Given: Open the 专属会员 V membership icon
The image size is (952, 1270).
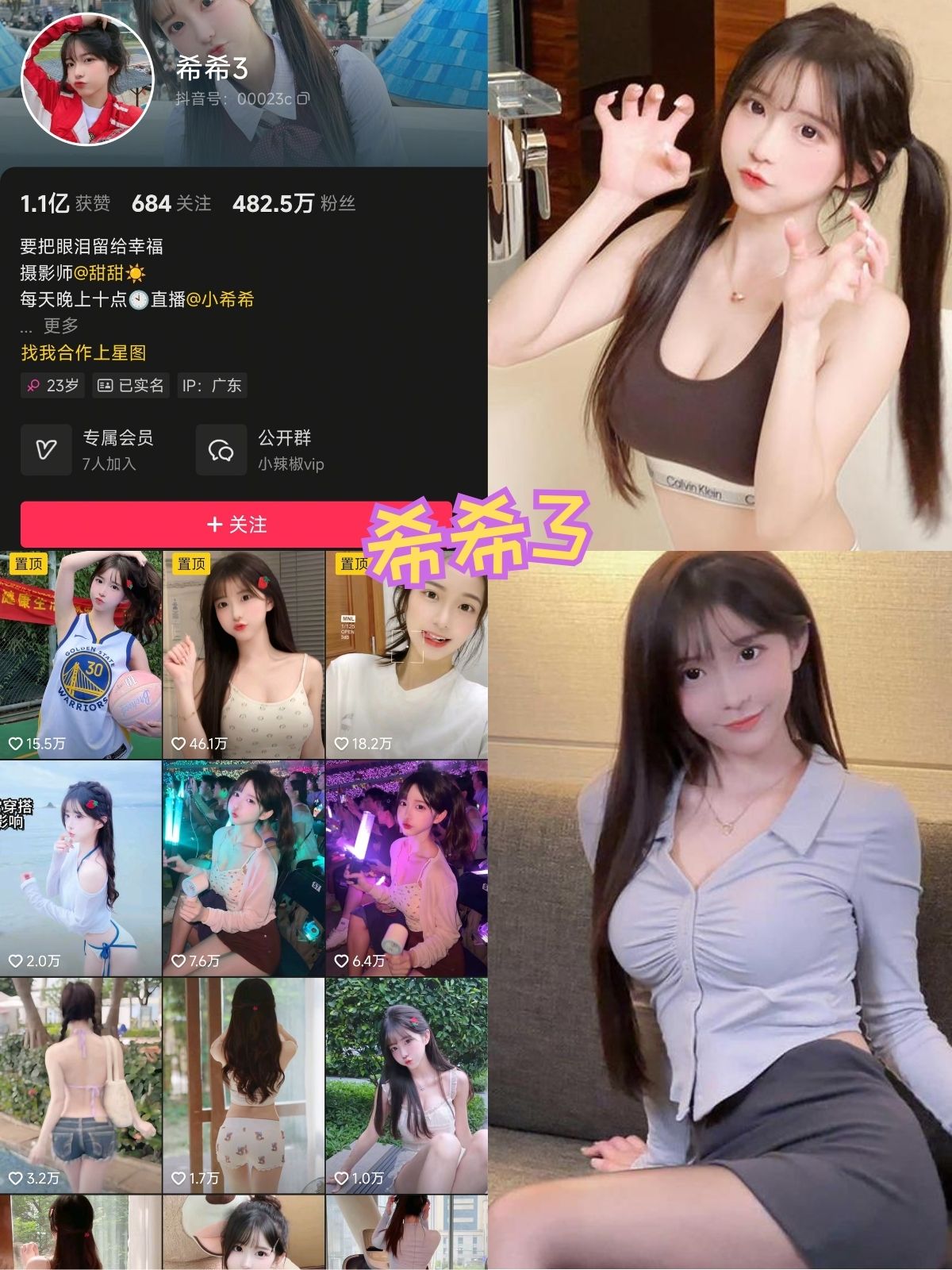Looking at the screenshot, I should [x=46, y=448].
